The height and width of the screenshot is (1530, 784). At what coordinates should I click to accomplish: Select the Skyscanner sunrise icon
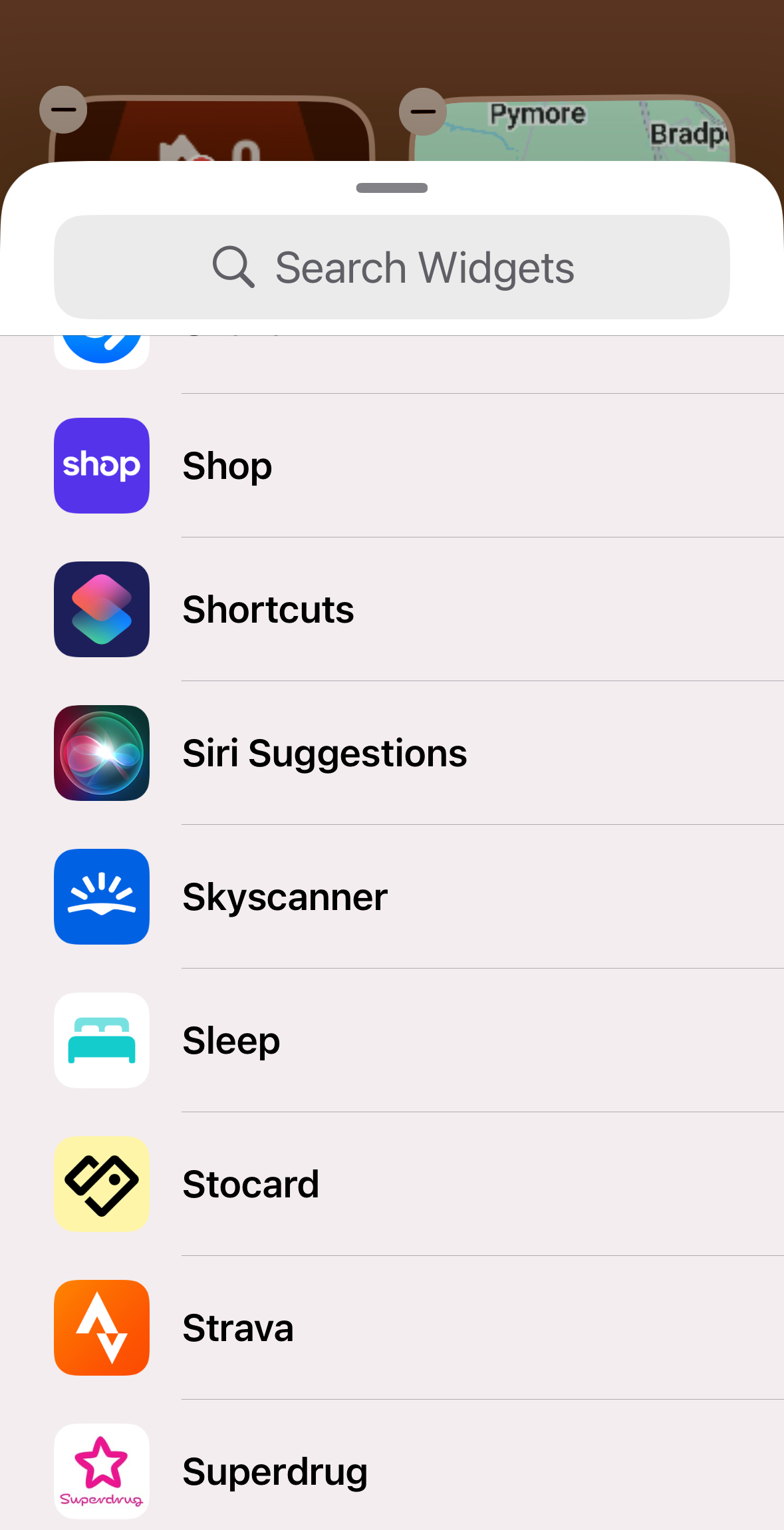(x=101, y=896)
